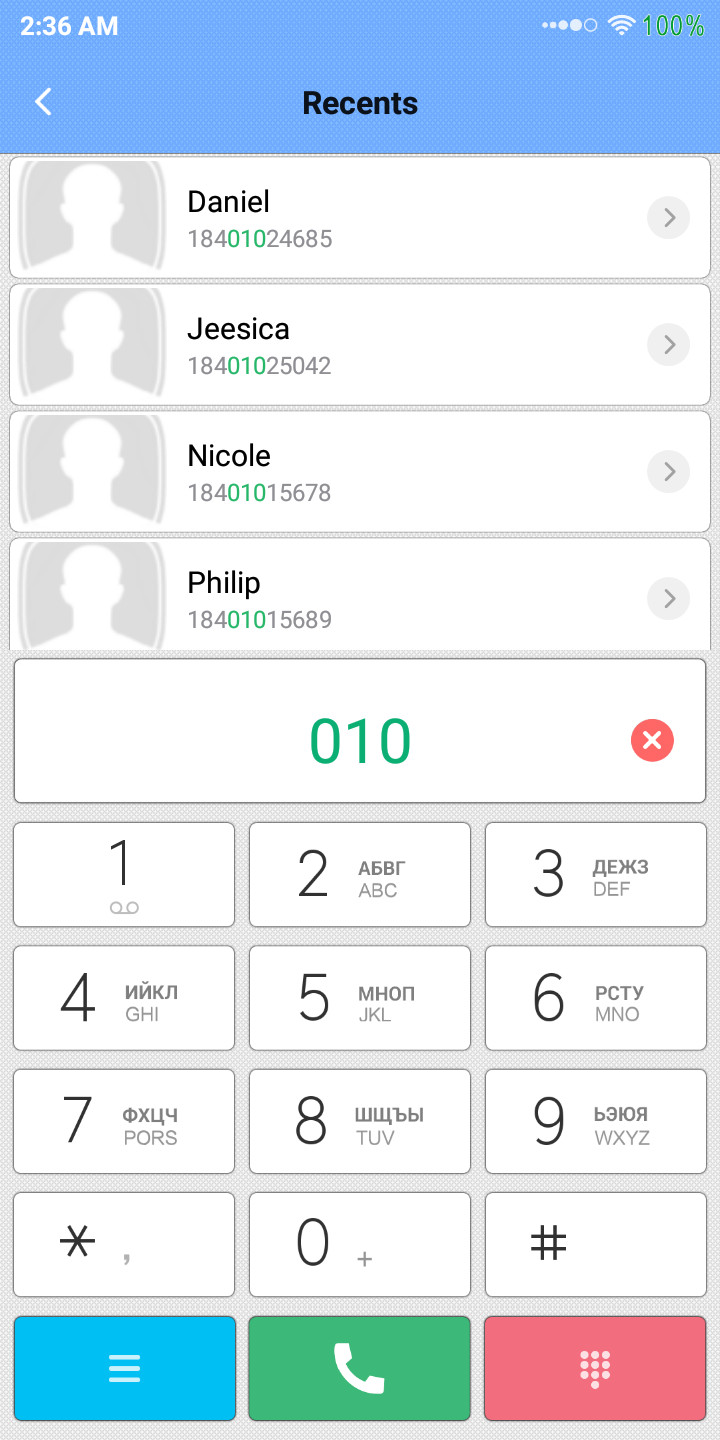This screenshot has height=1440, width=720.
Task: Open Daniel's recent call entry
Action: click(360, 217)
